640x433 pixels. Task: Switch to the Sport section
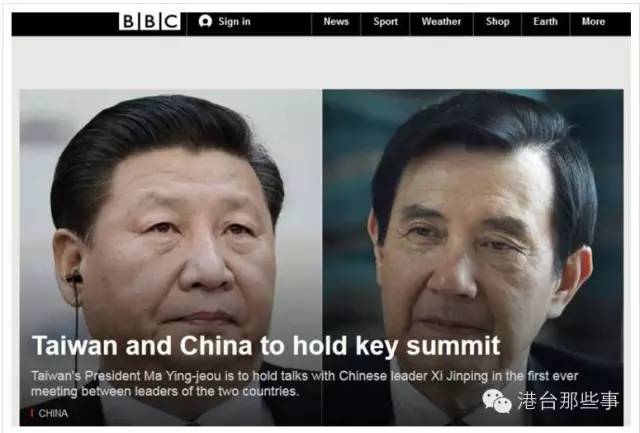click(385, 21)
